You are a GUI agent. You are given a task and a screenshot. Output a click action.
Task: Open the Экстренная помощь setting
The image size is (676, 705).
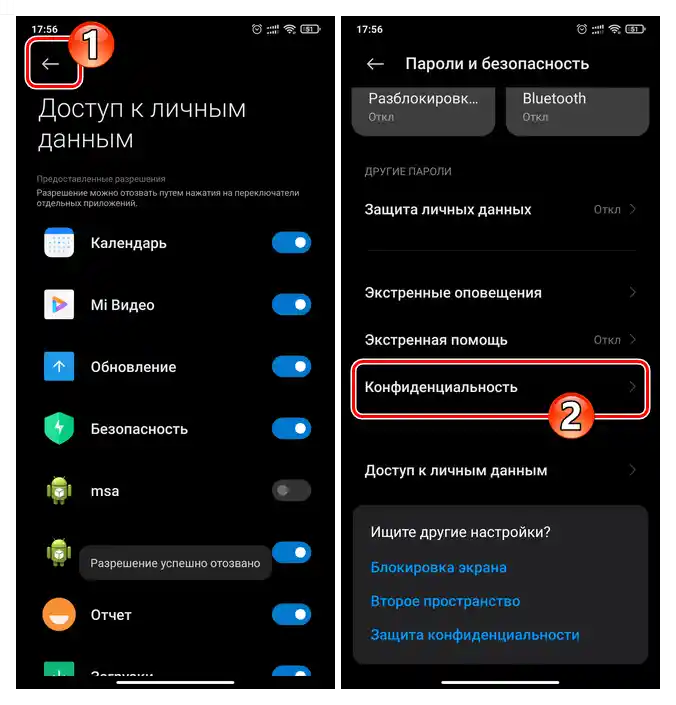pyautogui.click(x=500, y=340)
